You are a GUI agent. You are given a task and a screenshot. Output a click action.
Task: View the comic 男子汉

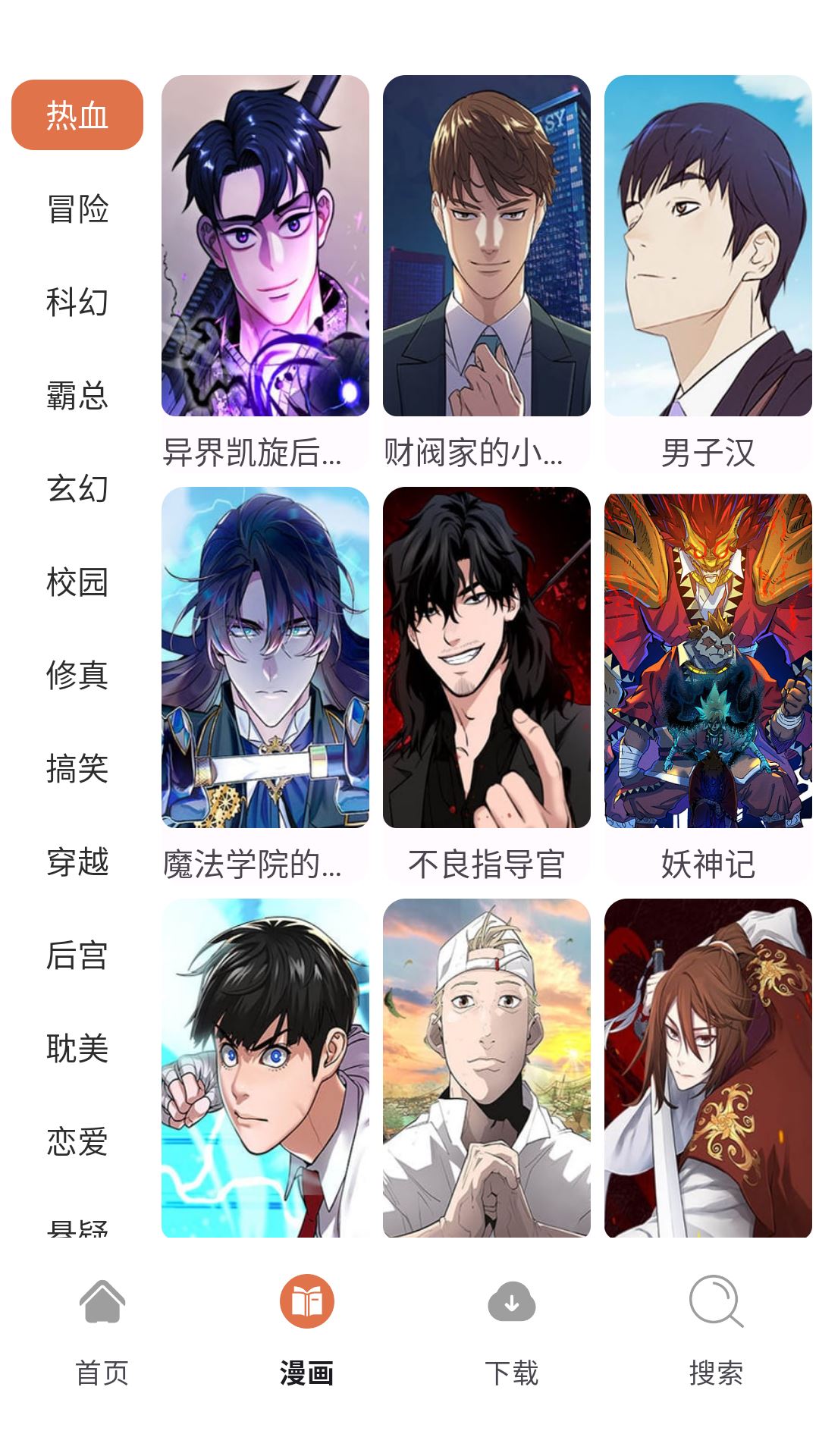[x=708, y=274]
